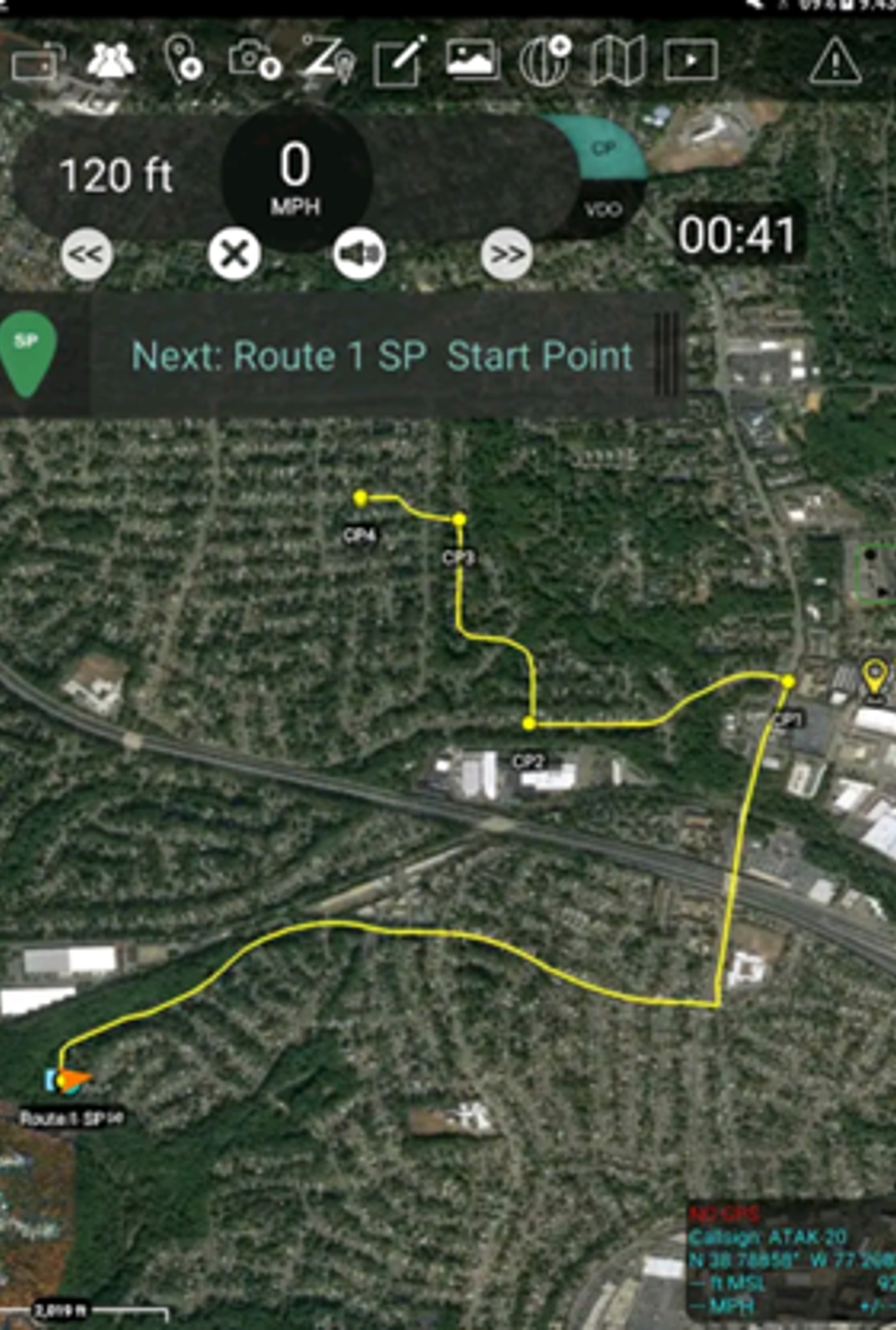Select the yellow pin map marker
The width and height of the screenshot is (896, 1330).
[873, 676]
